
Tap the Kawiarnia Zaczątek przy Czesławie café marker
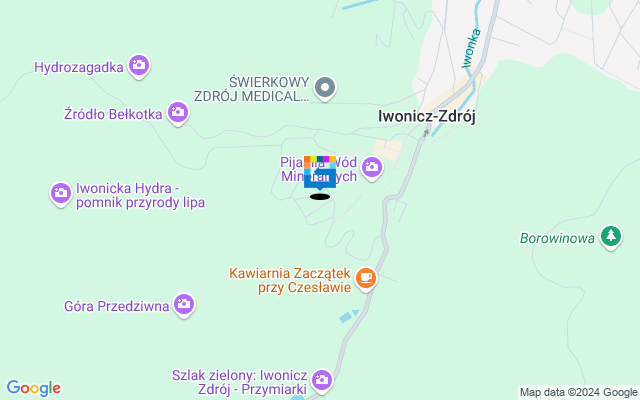coord(366,277)
